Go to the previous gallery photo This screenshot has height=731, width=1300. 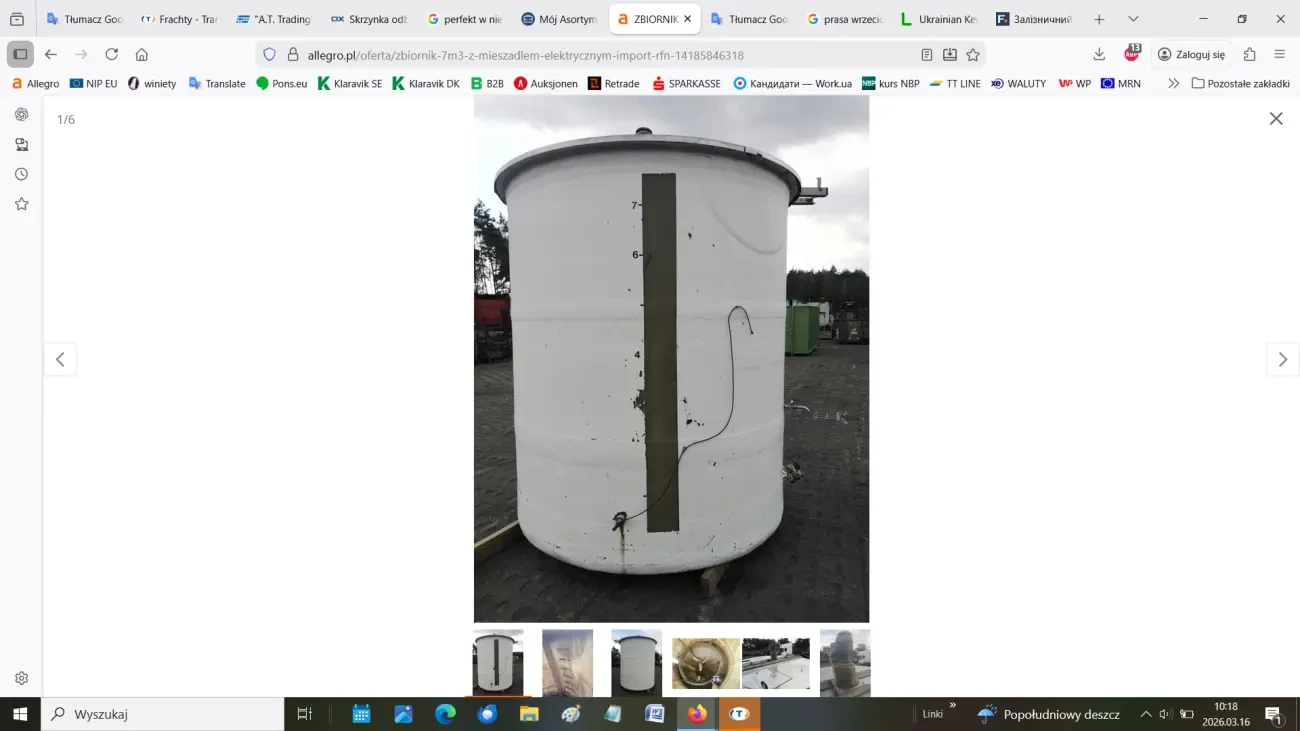pos(60,360)
